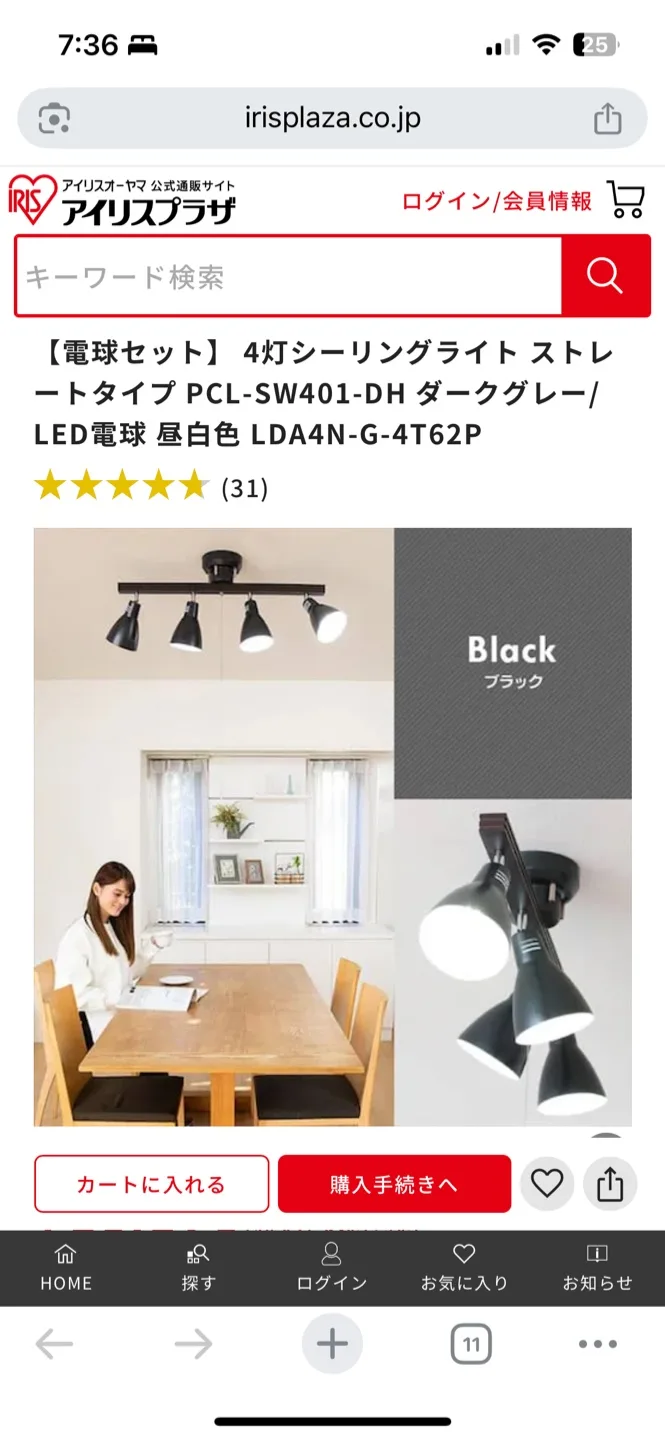665x1440 pixels.
Task: Tap the keyword search field
Action: point(288,277)
